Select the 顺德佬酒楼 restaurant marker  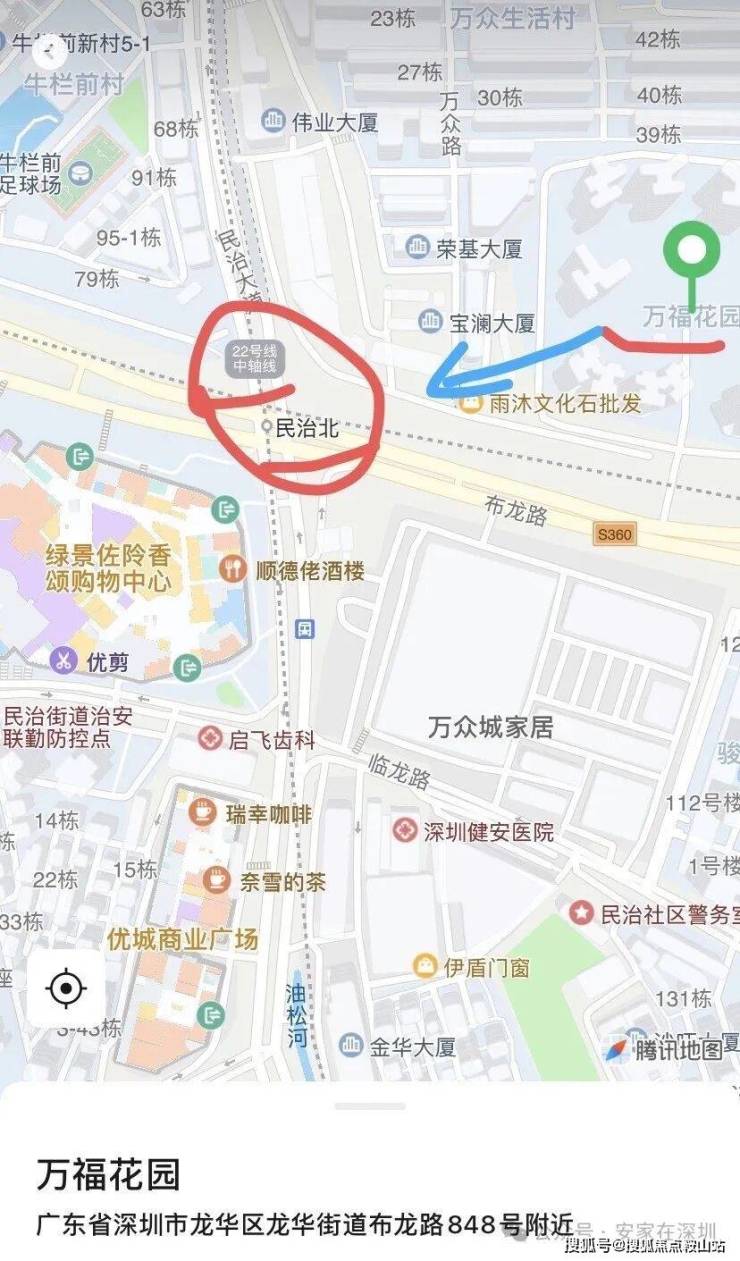click(x=233, y=570)
